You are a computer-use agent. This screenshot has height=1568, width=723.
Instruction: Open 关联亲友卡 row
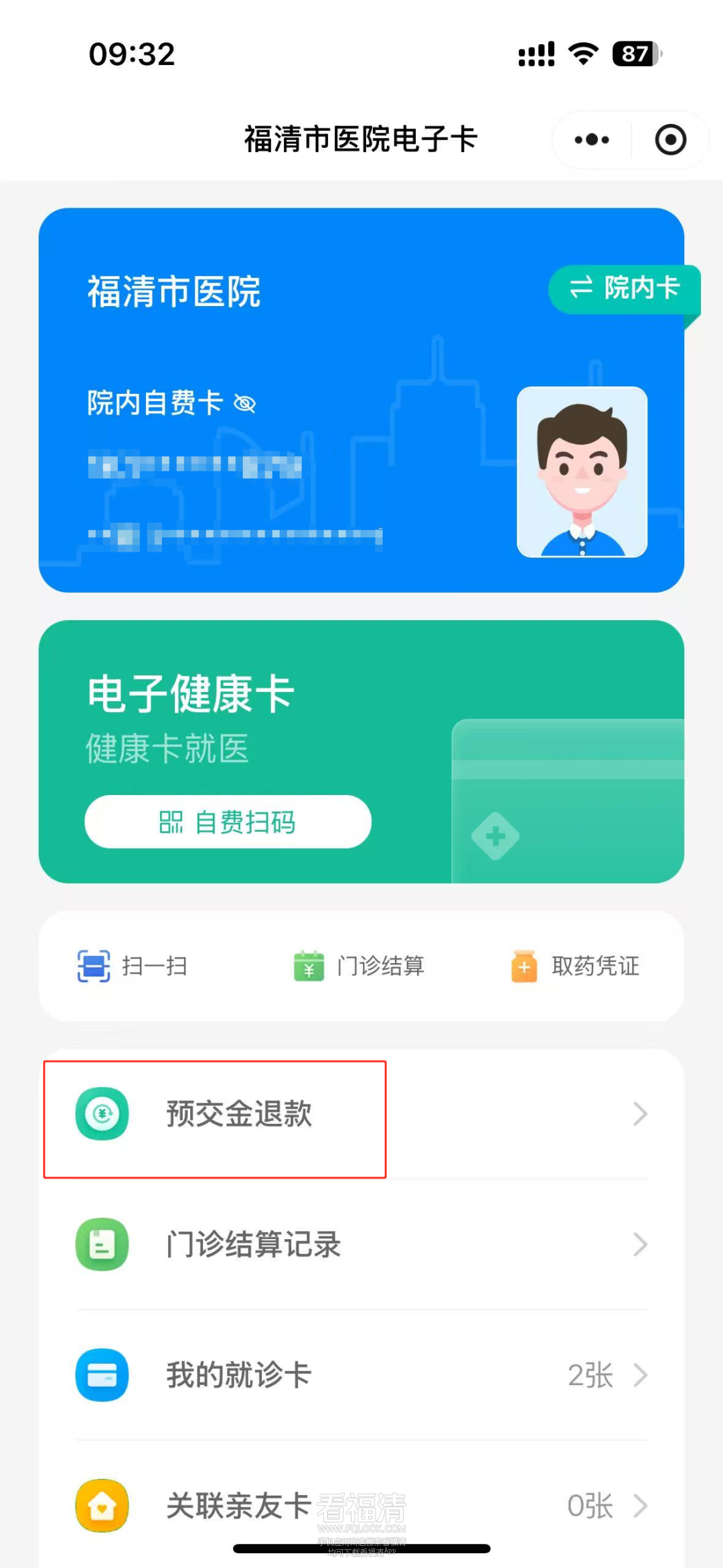361,1506
